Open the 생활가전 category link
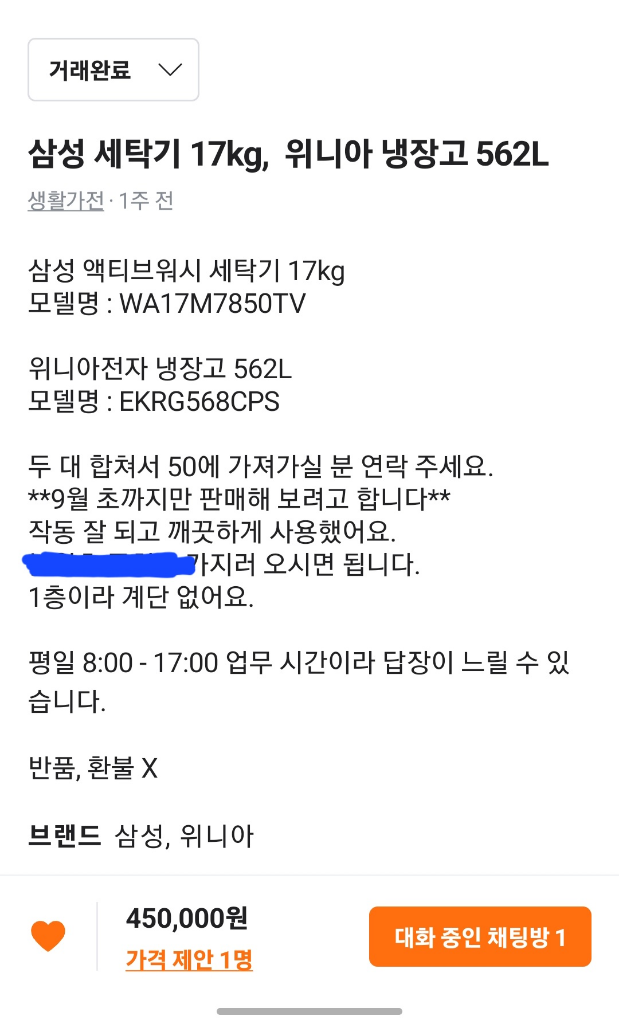619x1024 pixels. (66, 200)
